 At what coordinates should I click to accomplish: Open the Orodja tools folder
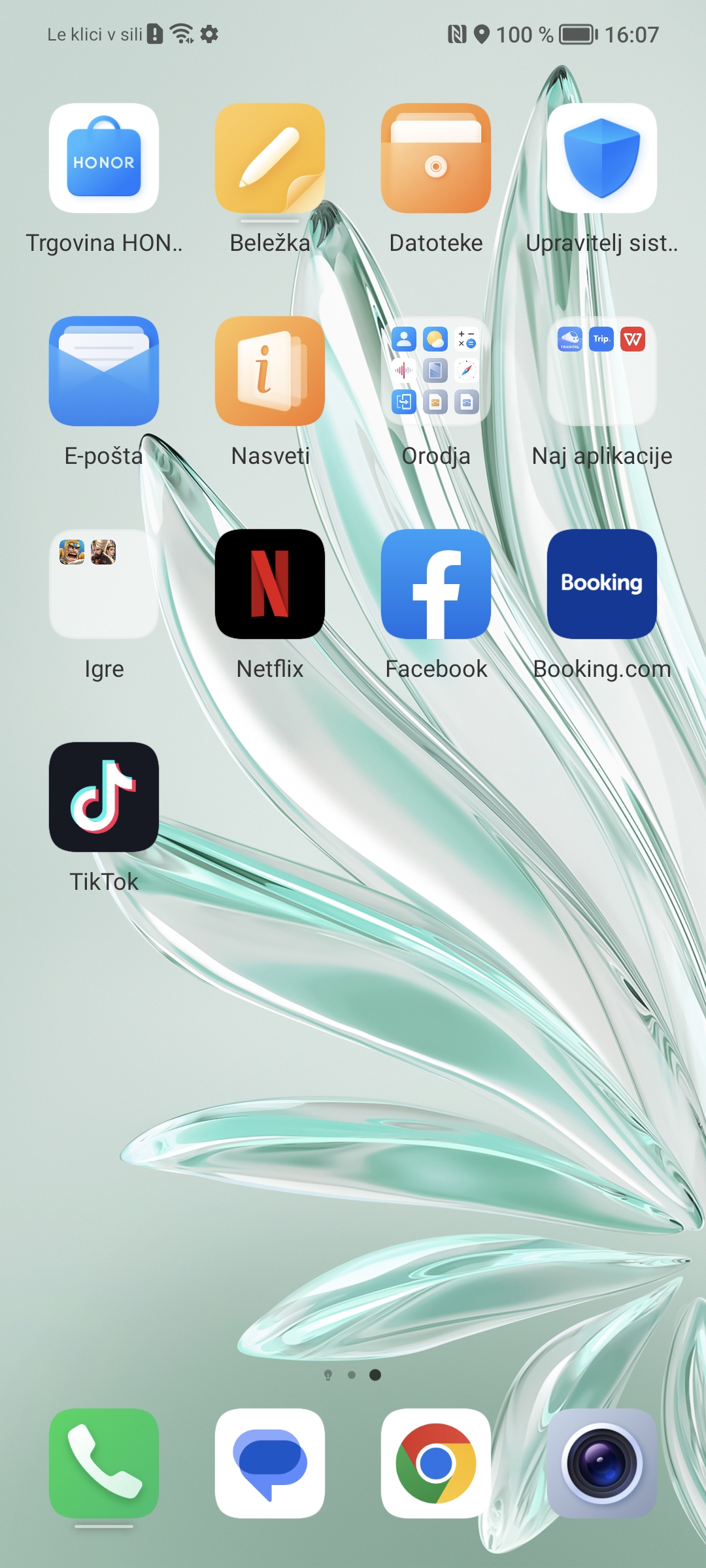(x=436, y=371)
